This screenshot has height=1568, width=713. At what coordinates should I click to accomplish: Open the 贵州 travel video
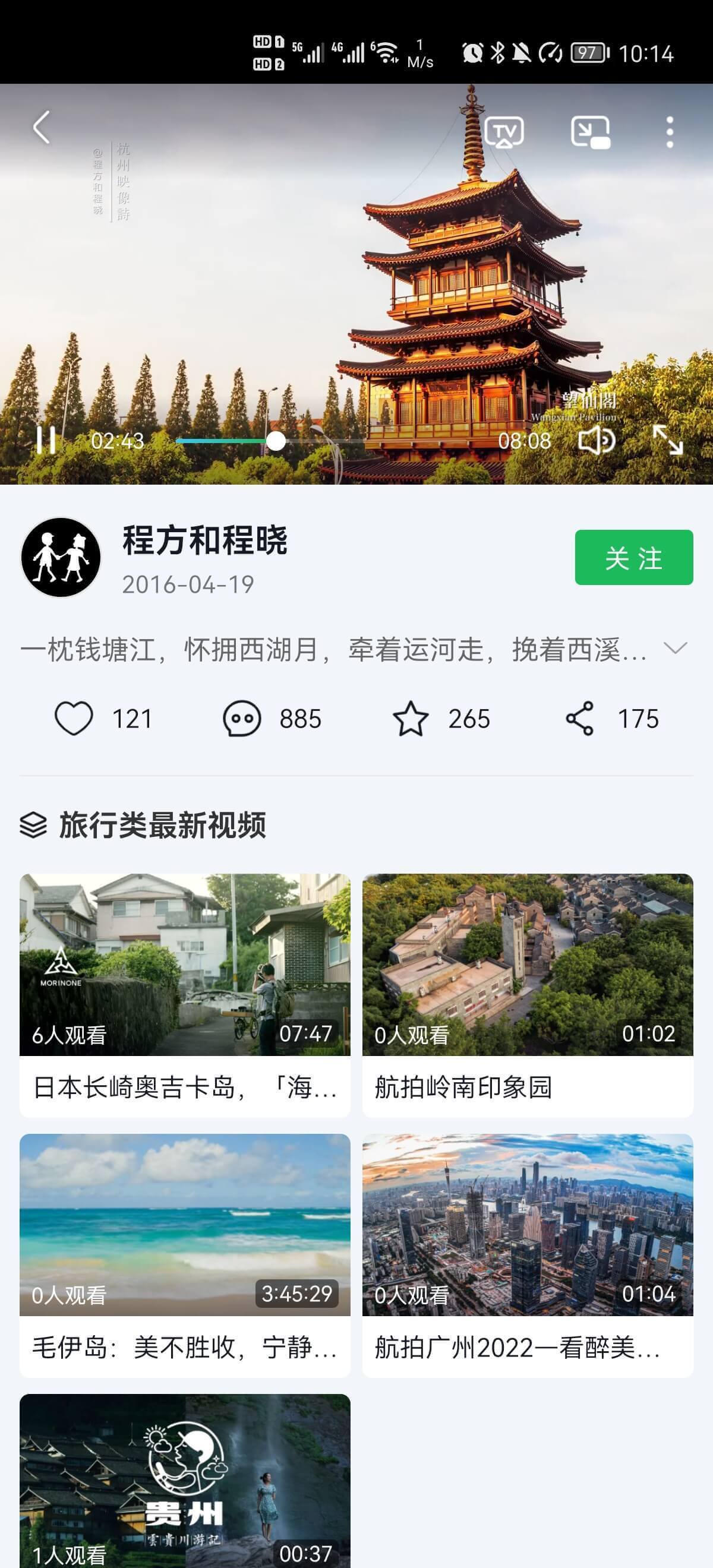point(185,1480)
